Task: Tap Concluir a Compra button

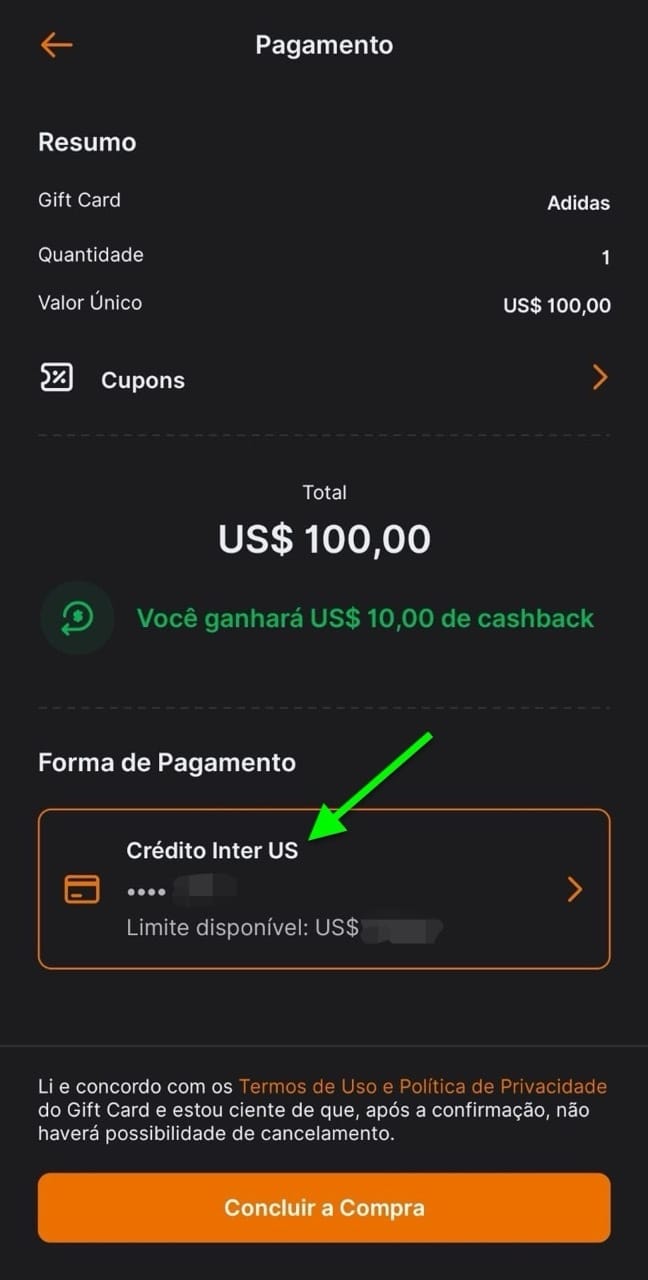Action: [324, 1208]
